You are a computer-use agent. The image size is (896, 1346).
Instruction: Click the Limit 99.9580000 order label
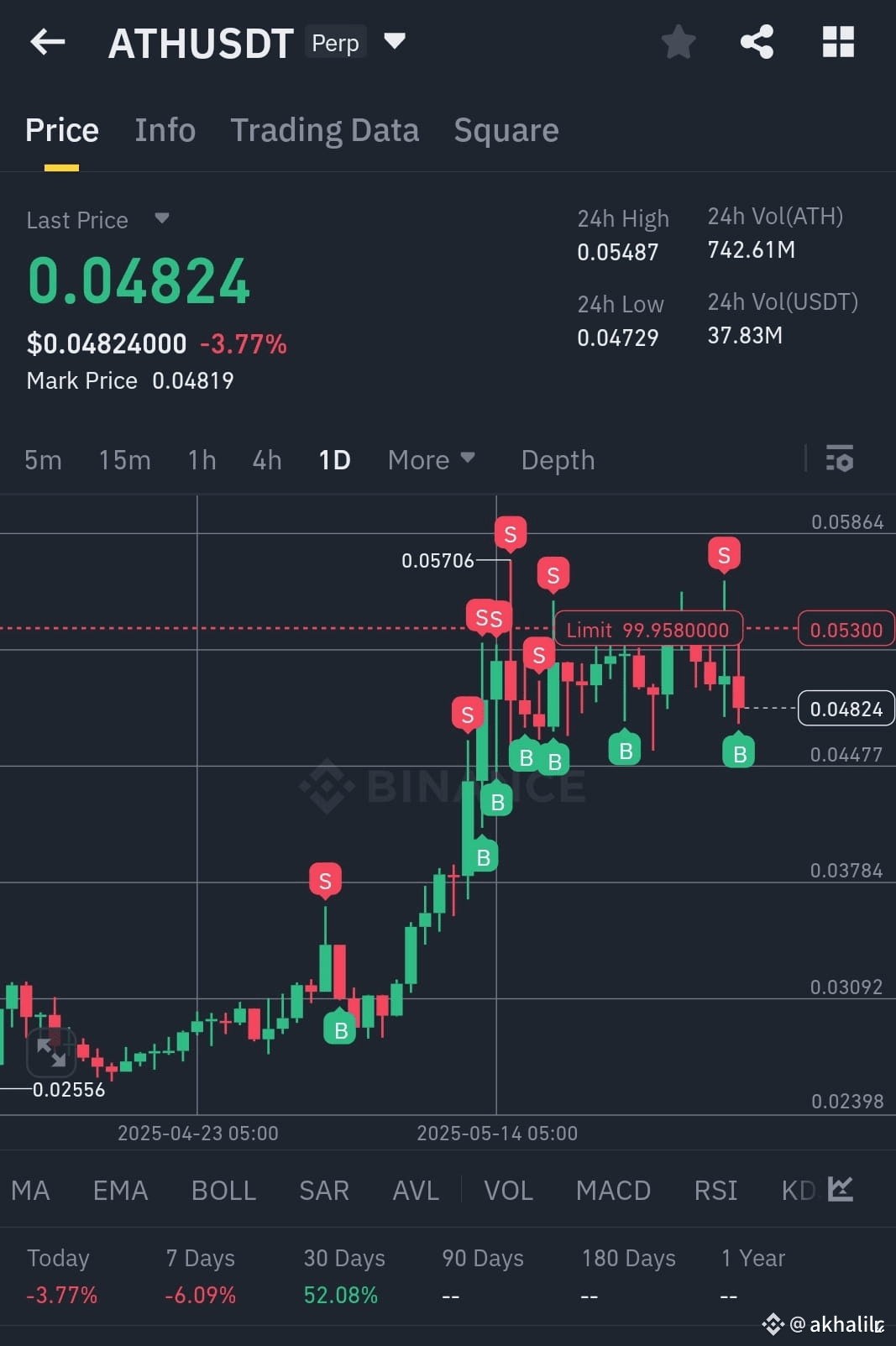[648, 629]
